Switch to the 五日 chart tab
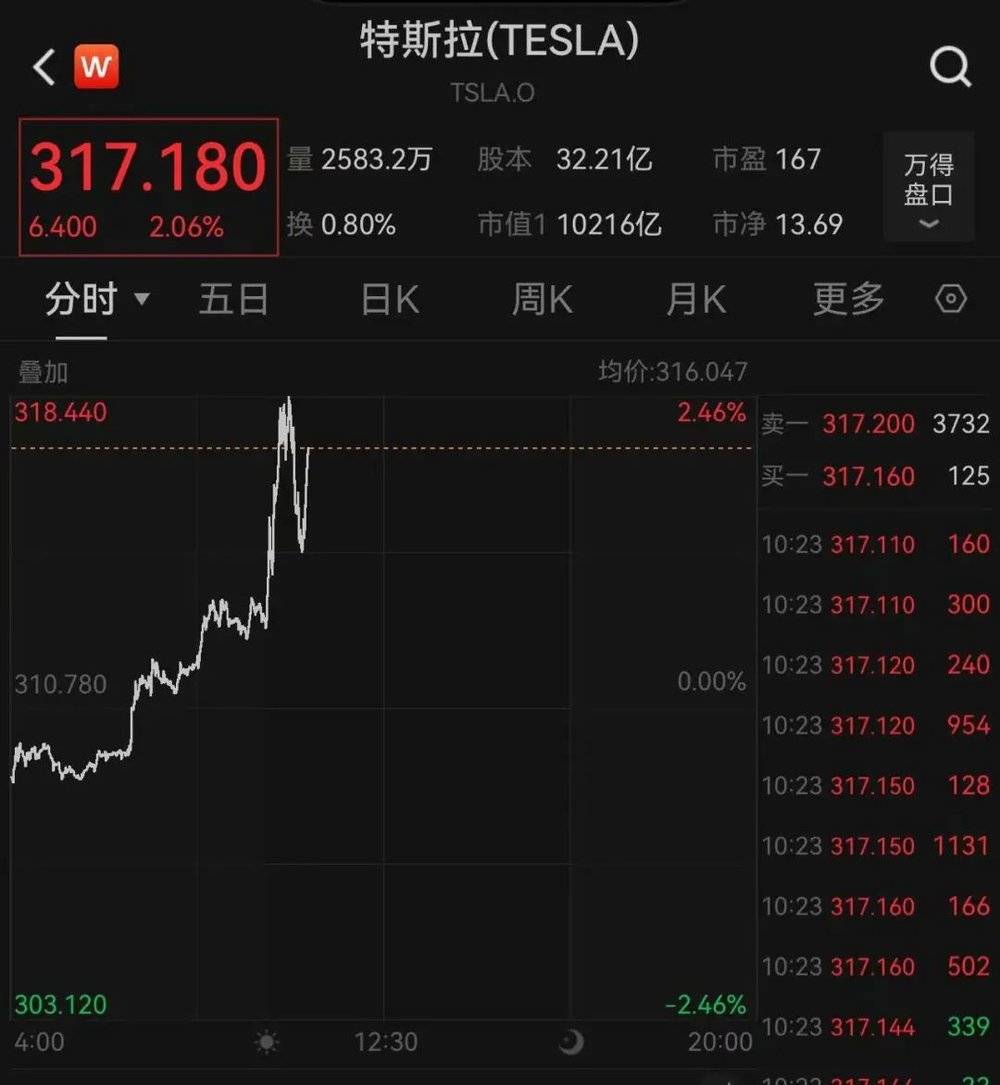 (x=234, y=299)
